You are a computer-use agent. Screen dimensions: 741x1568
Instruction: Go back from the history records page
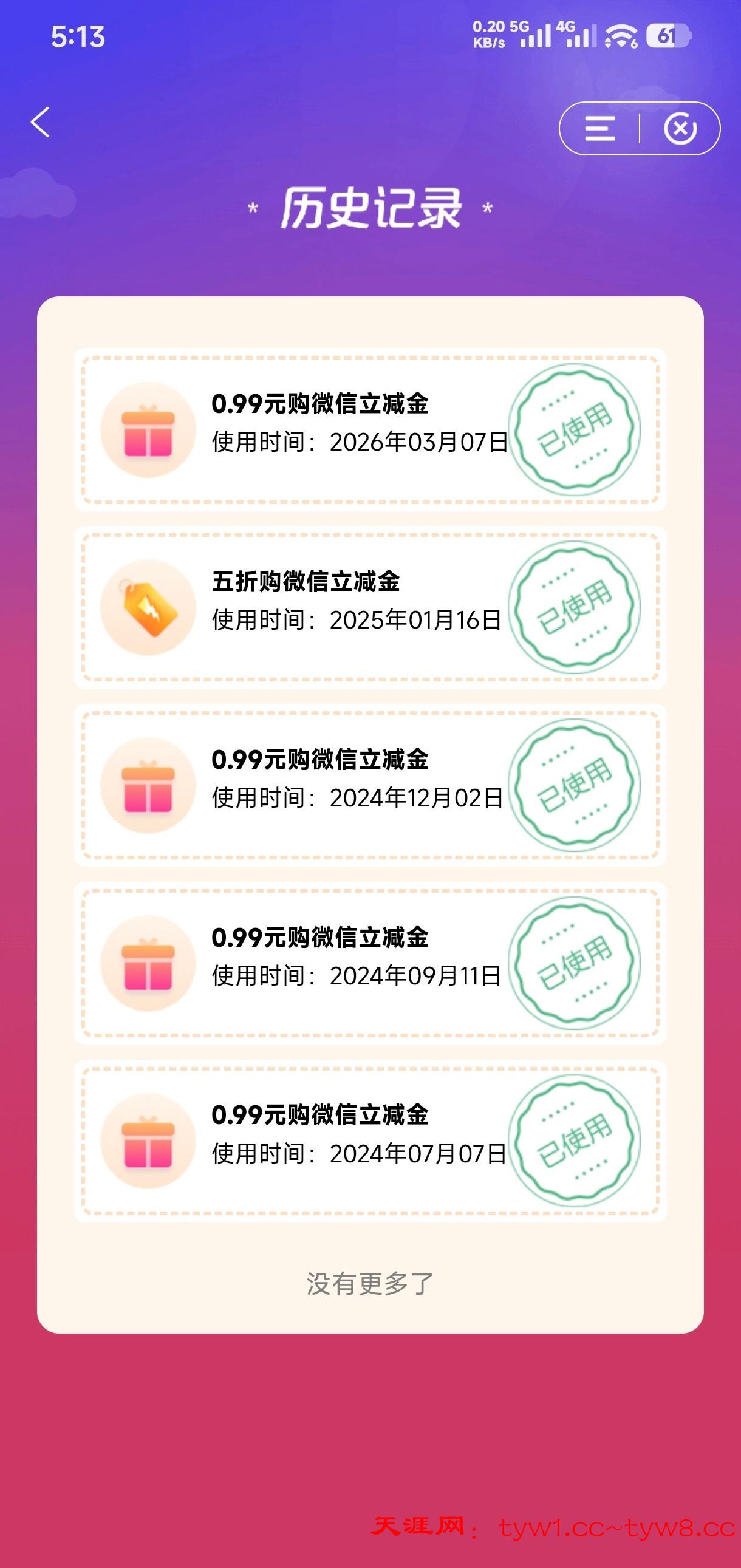tap(40, 122)
